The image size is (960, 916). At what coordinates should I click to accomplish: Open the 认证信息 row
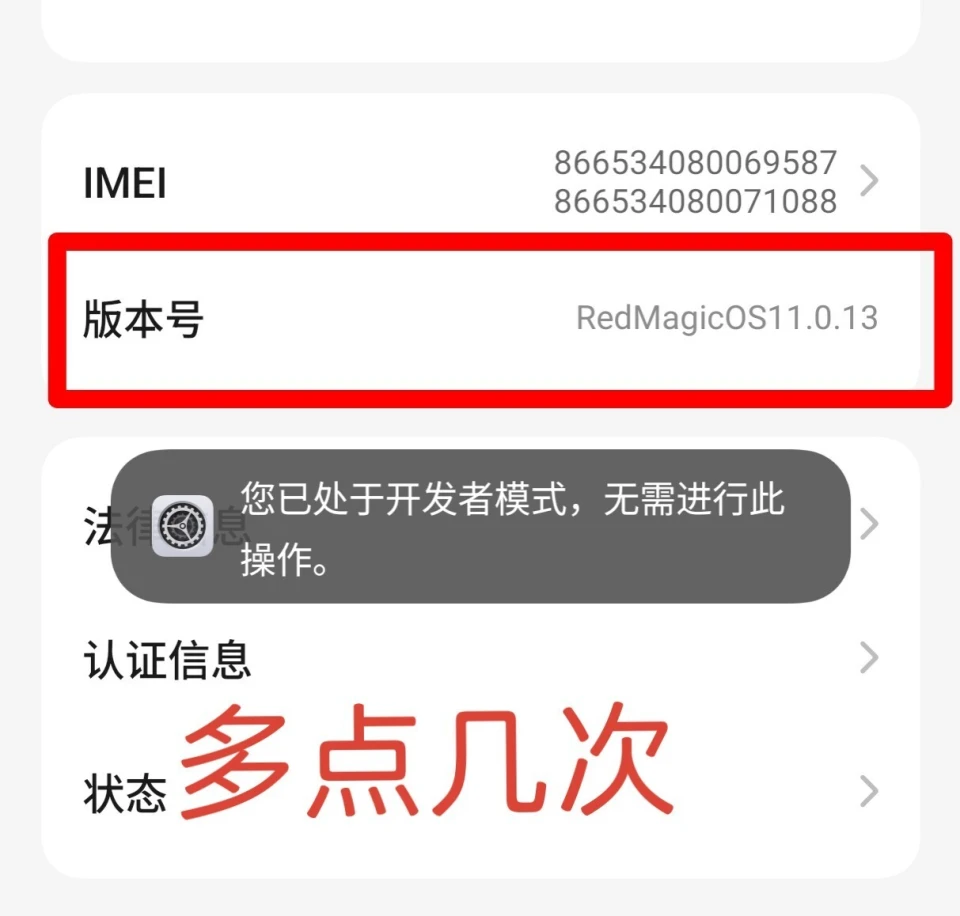point(480,659)
